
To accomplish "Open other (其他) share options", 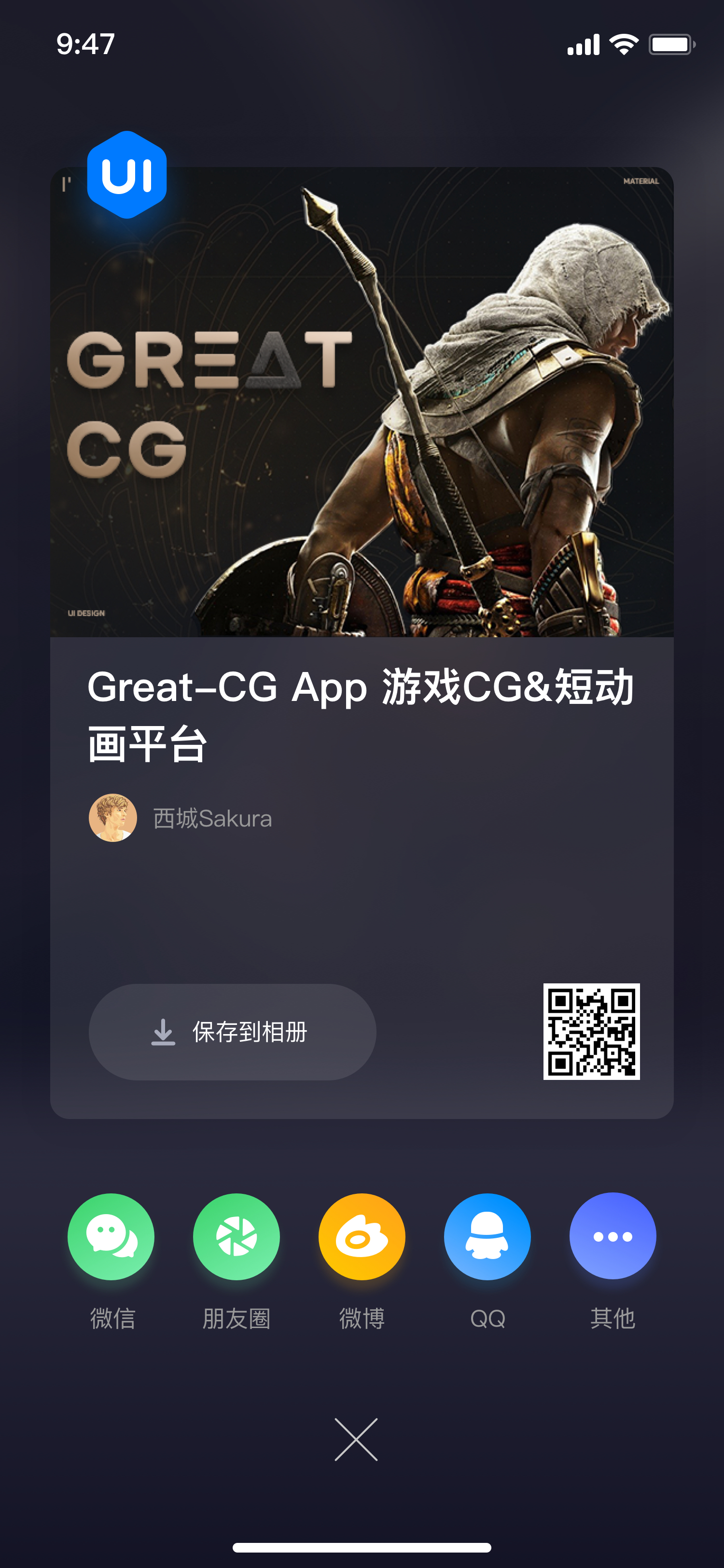I will 613,1236.
